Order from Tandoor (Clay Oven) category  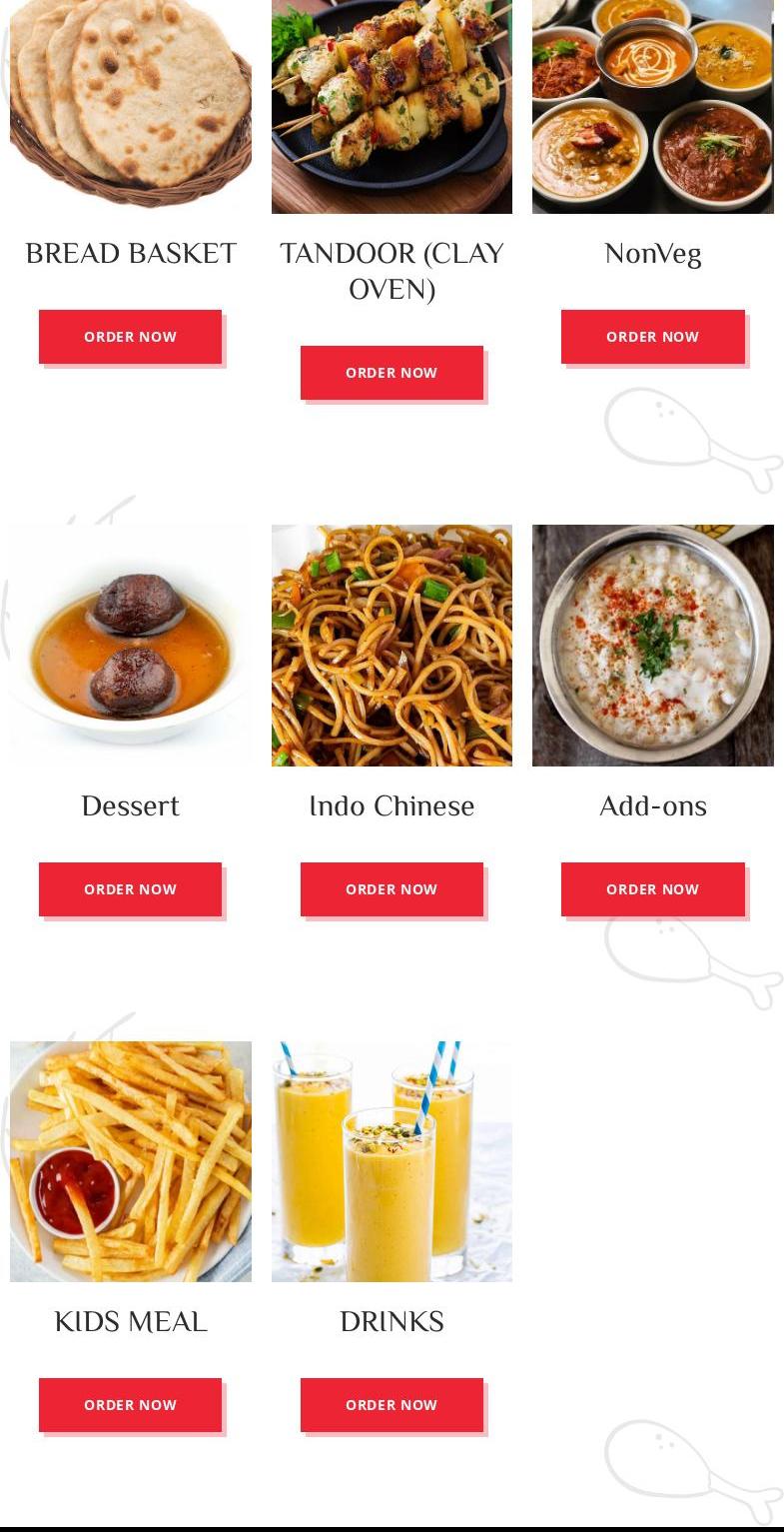click(392, 373)
